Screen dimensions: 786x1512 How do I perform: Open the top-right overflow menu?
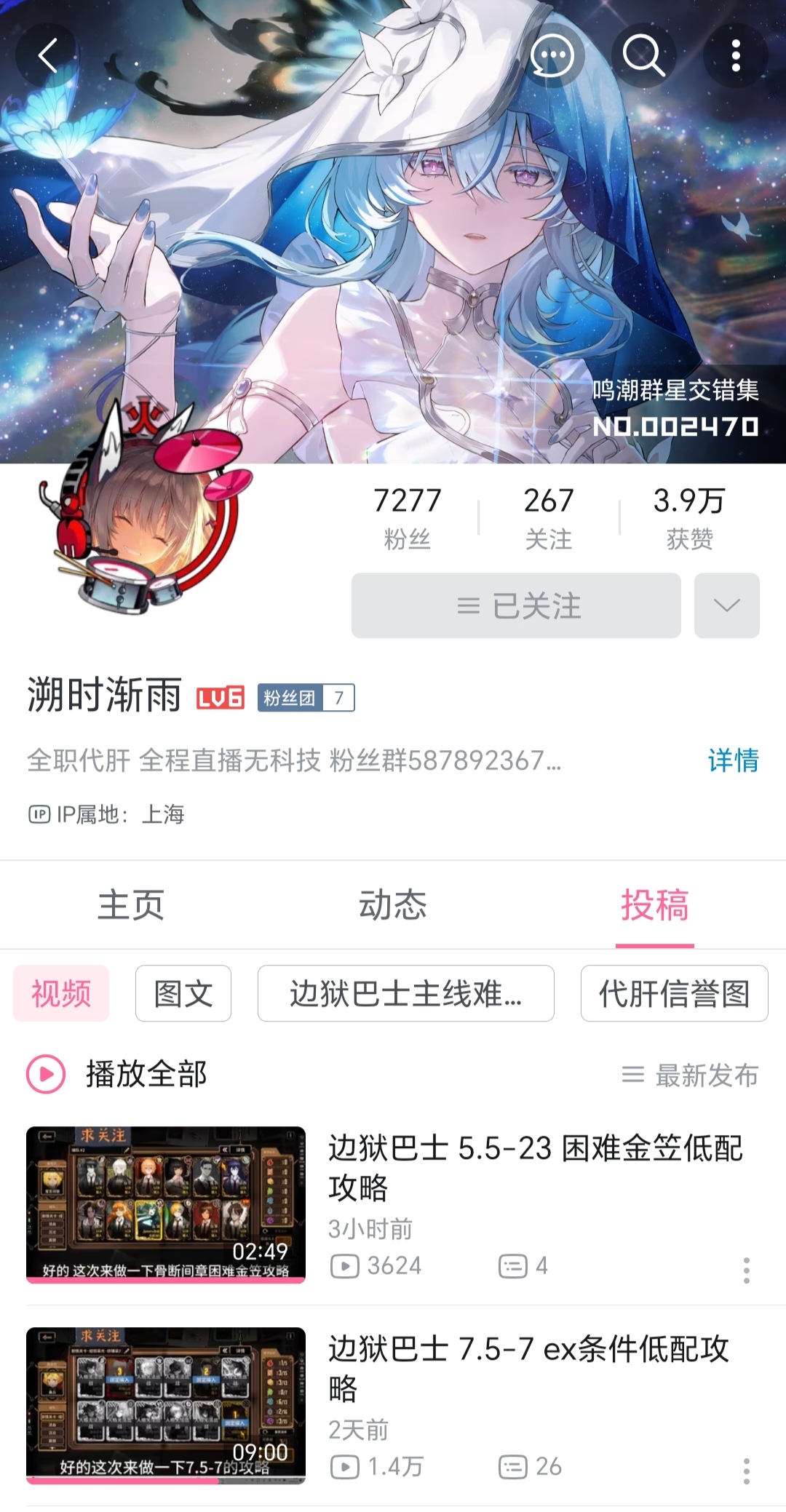(736, 56)
